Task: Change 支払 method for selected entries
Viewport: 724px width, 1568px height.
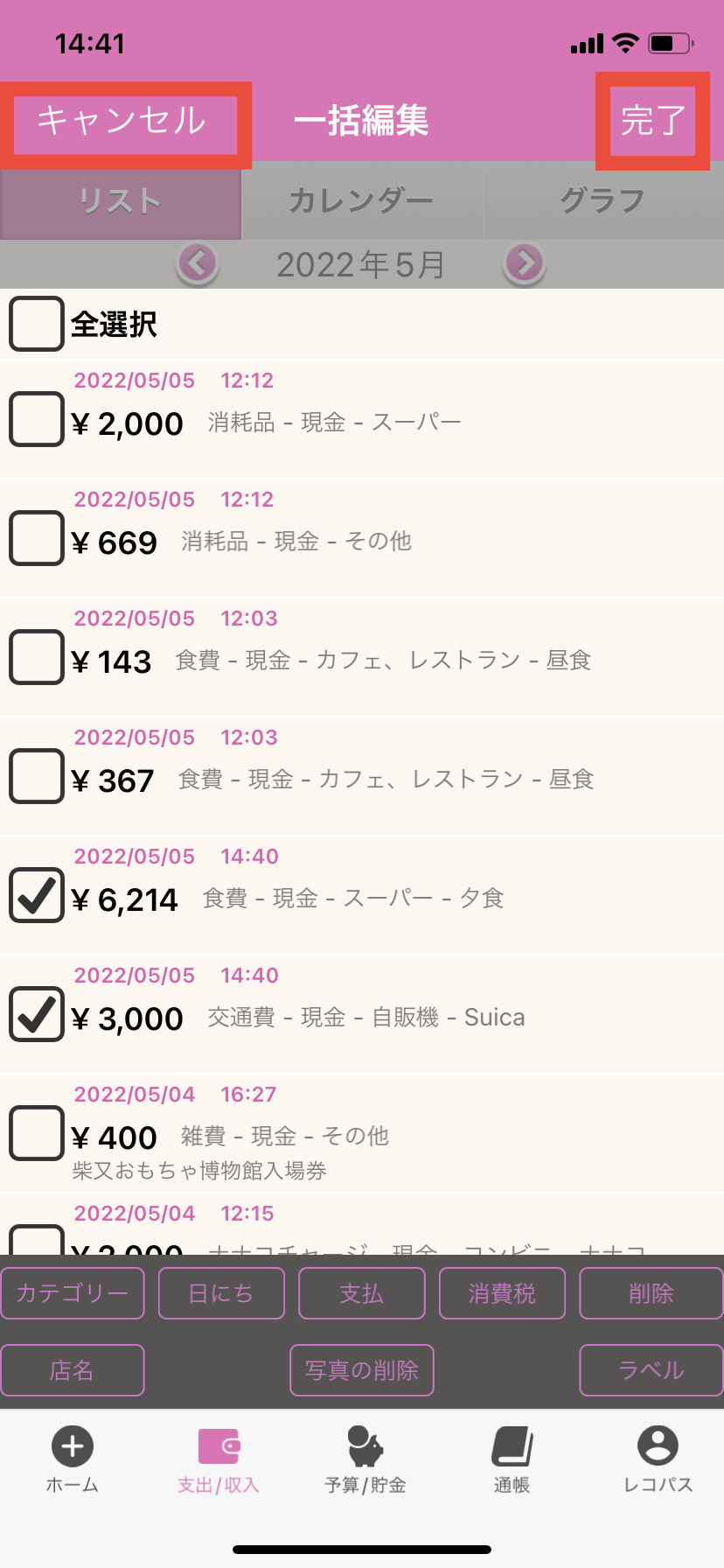Action: tap(362, 1293)
